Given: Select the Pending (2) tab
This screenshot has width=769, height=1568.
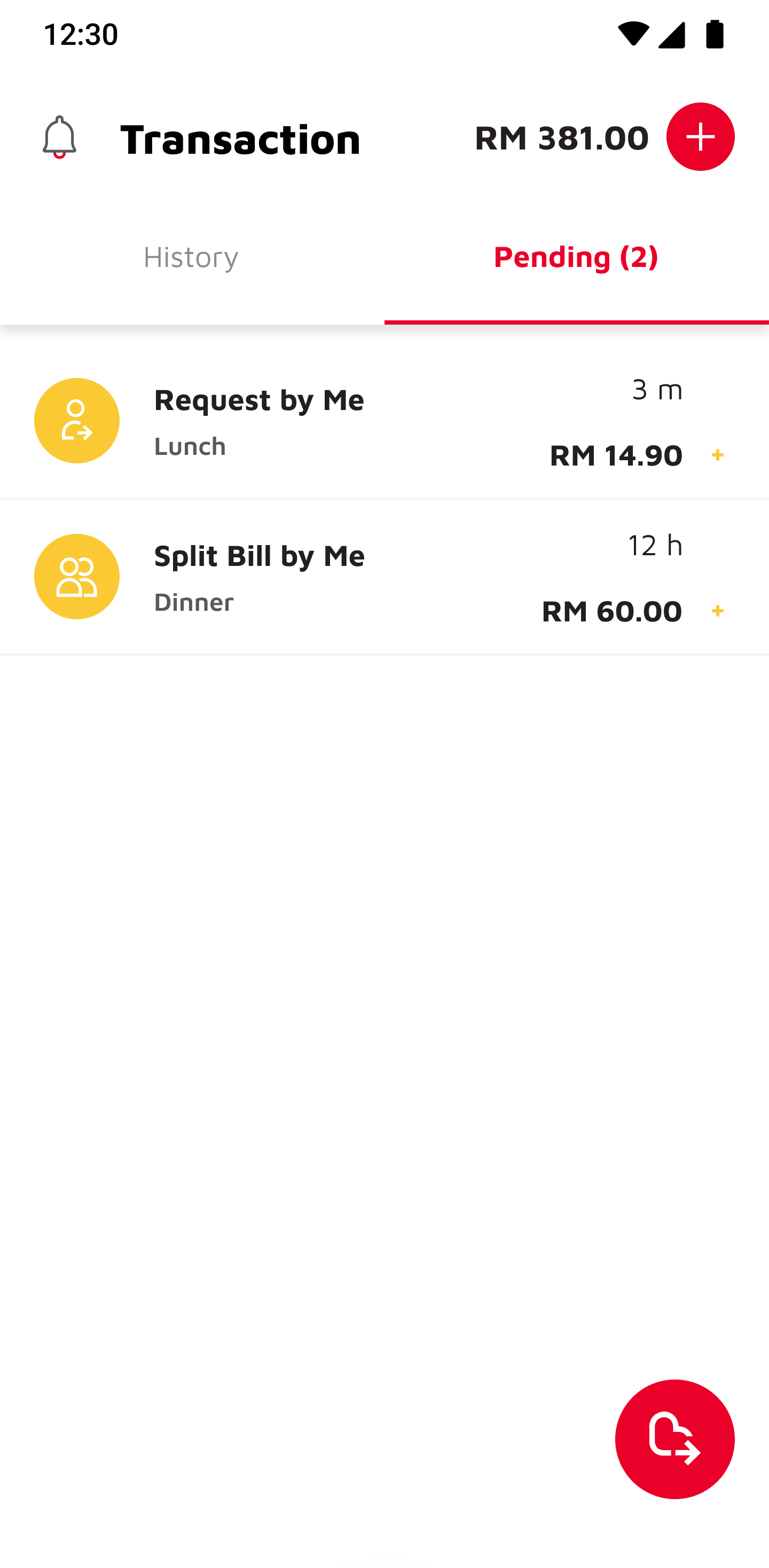Looking at the screenshot, I should click(576, 257).
